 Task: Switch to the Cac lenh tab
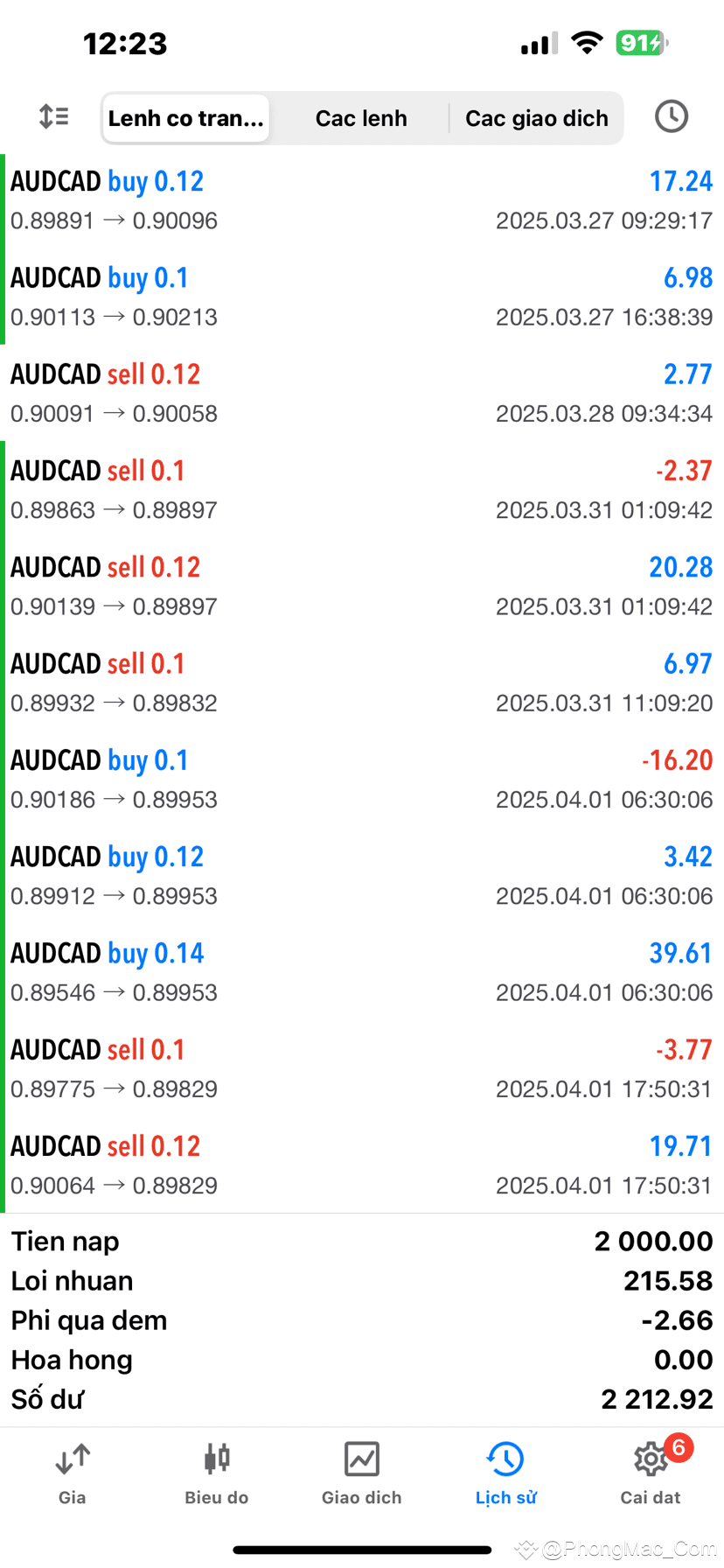coord(361,118)
